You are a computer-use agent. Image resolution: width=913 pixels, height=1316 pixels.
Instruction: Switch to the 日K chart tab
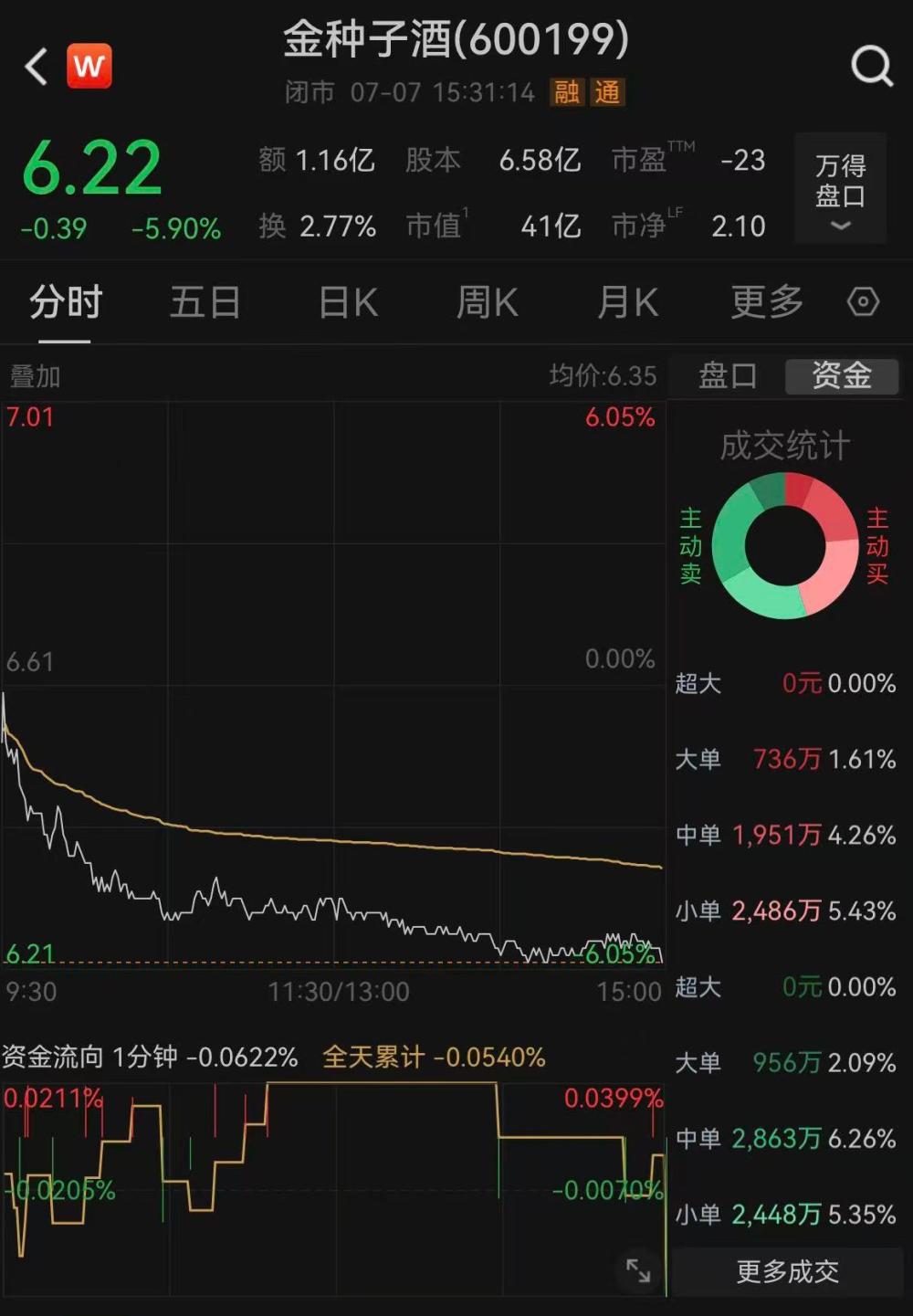point(348,302)
